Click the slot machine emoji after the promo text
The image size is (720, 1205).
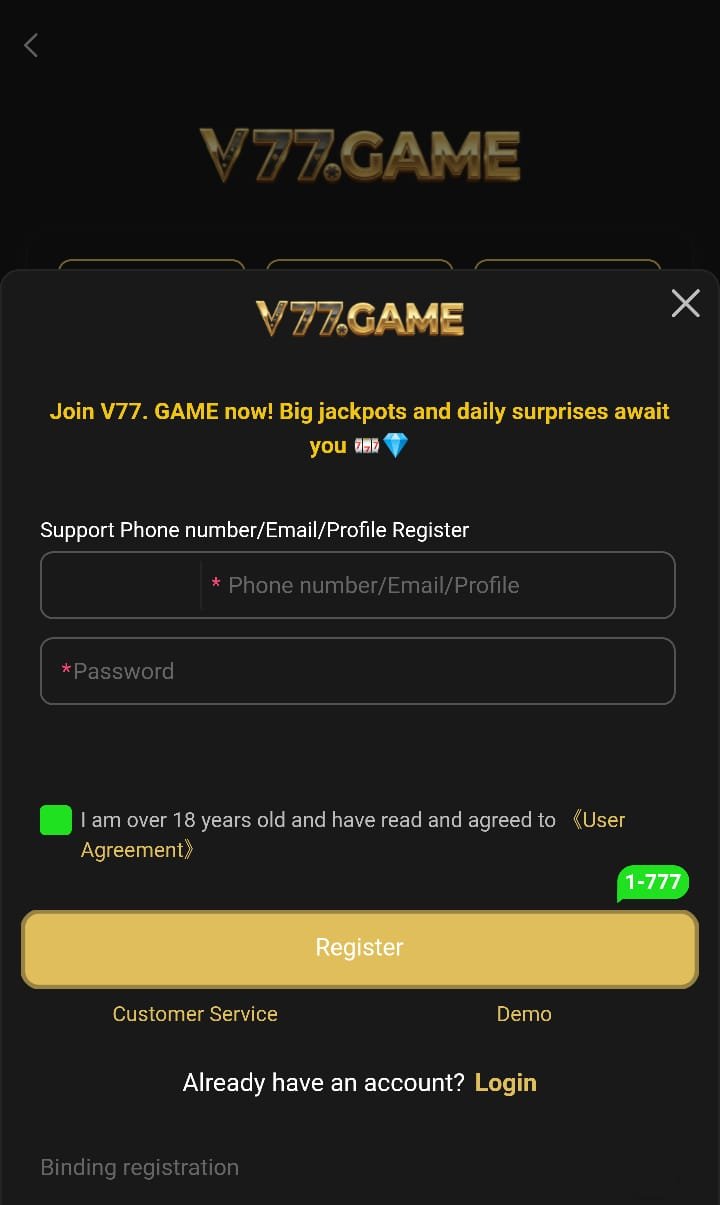click(369, 445)
